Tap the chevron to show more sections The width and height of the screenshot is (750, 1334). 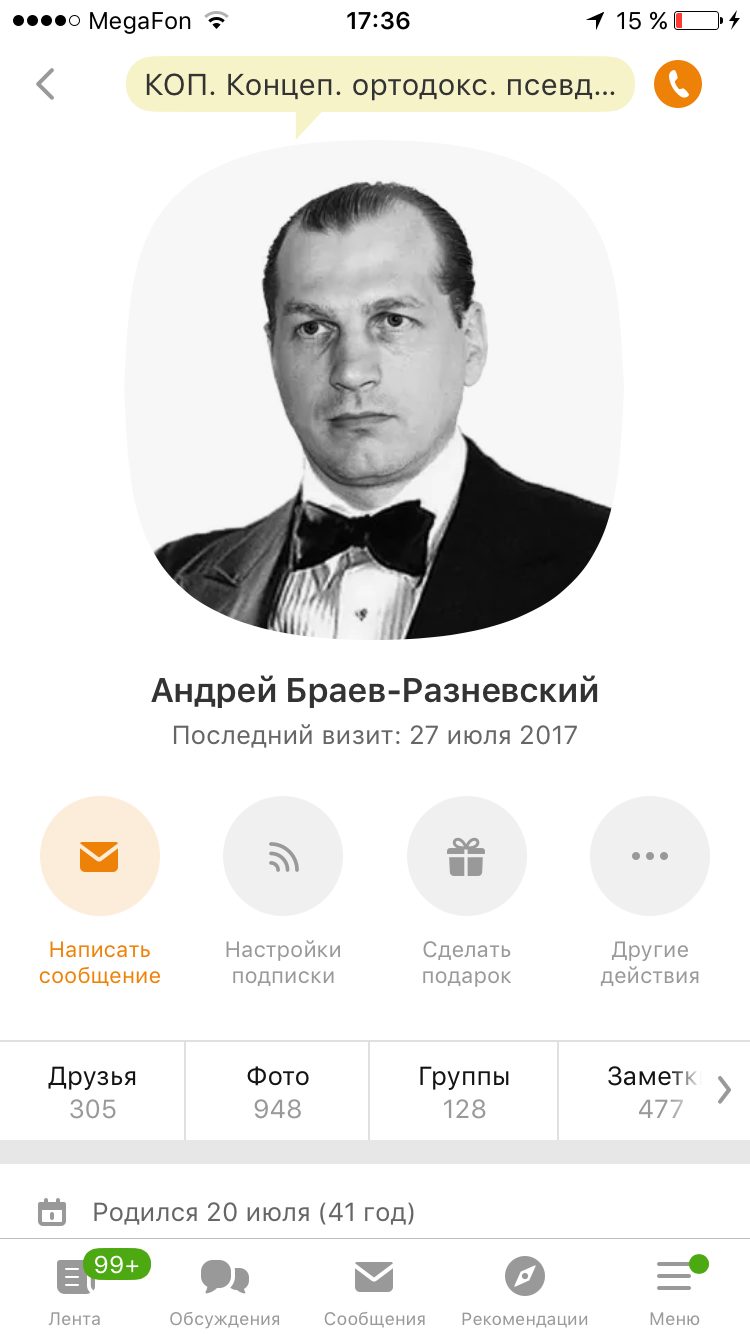pos(725,1090)
